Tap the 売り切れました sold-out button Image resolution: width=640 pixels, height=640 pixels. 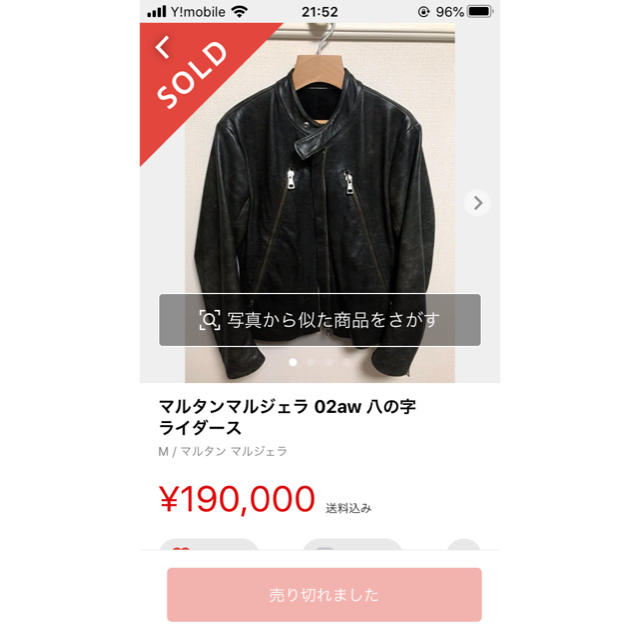click(x=324, y=595)
